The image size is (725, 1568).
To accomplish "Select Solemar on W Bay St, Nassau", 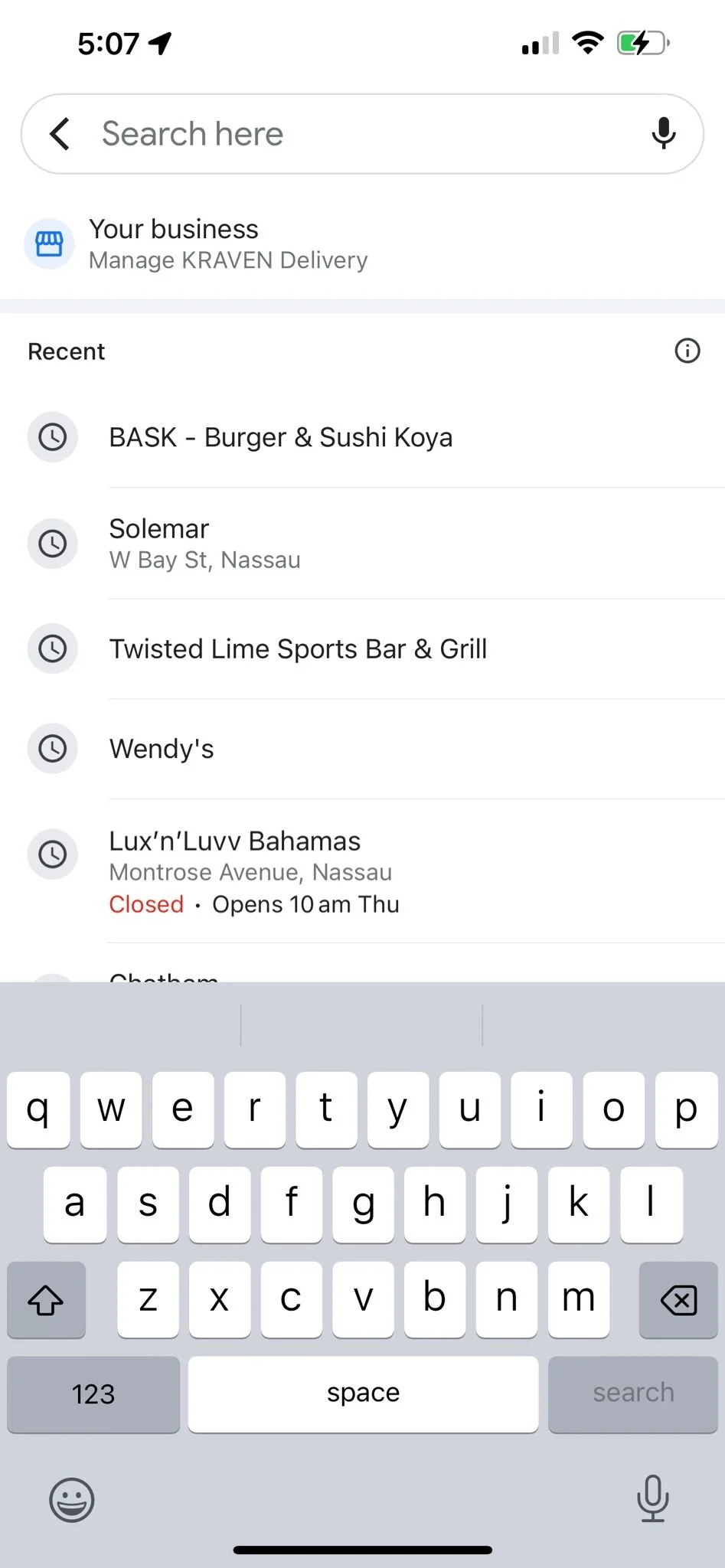I will [205, 544].
